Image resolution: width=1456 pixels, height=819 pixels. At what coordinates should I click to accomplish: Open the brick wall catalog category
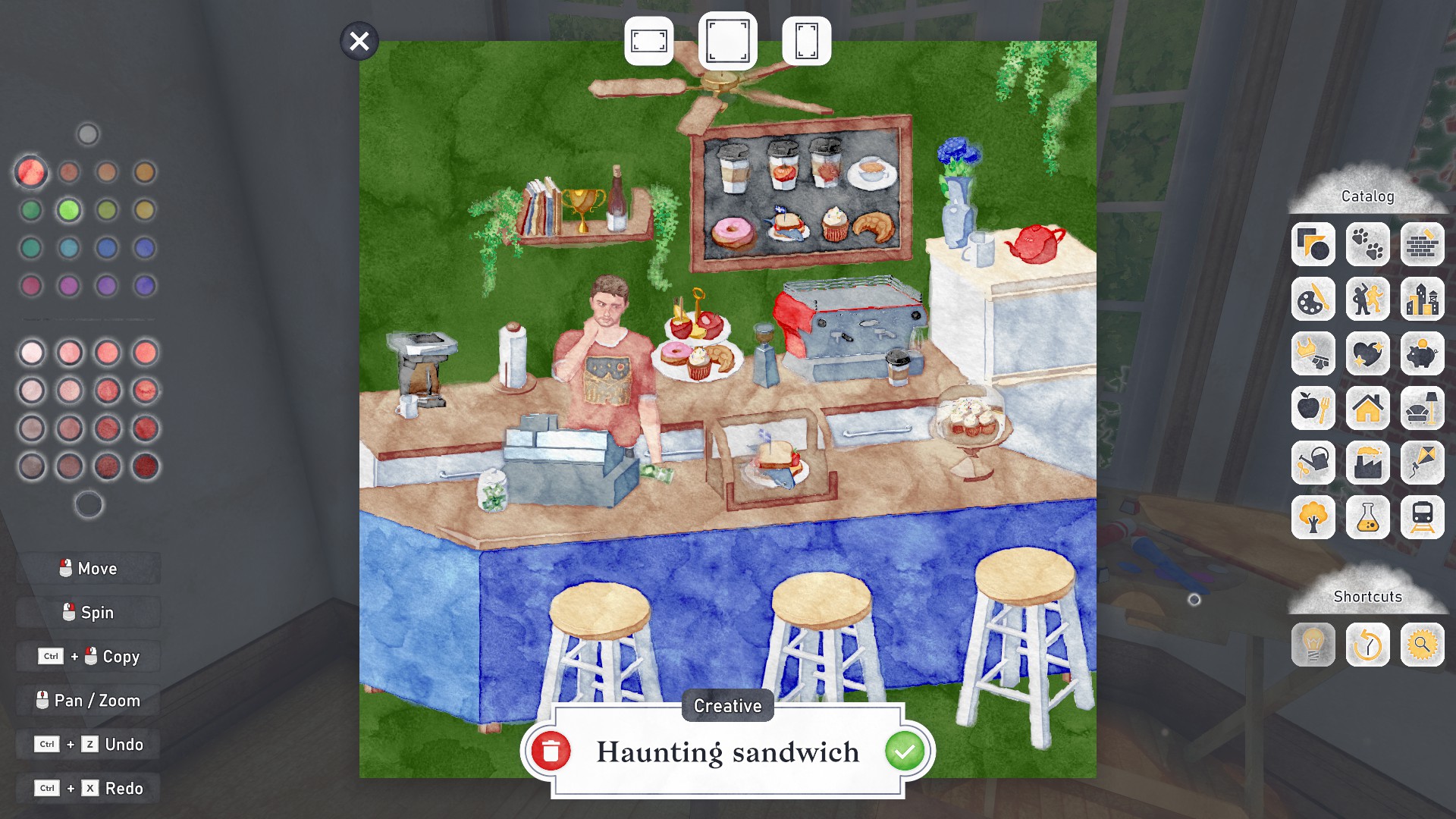[x=1422, y=244]
